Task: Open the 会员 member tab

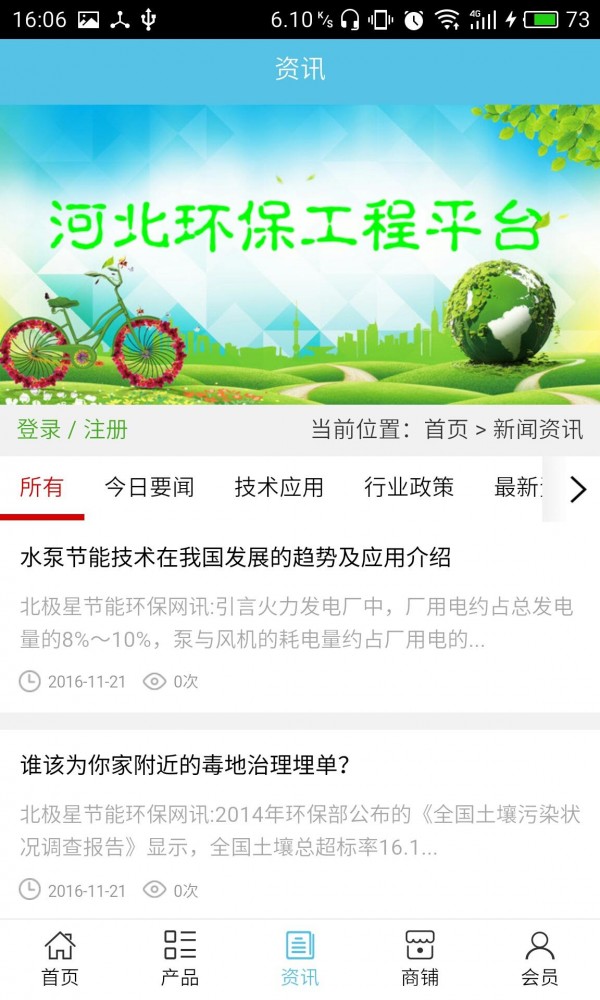Action: (x=540, y=959)
